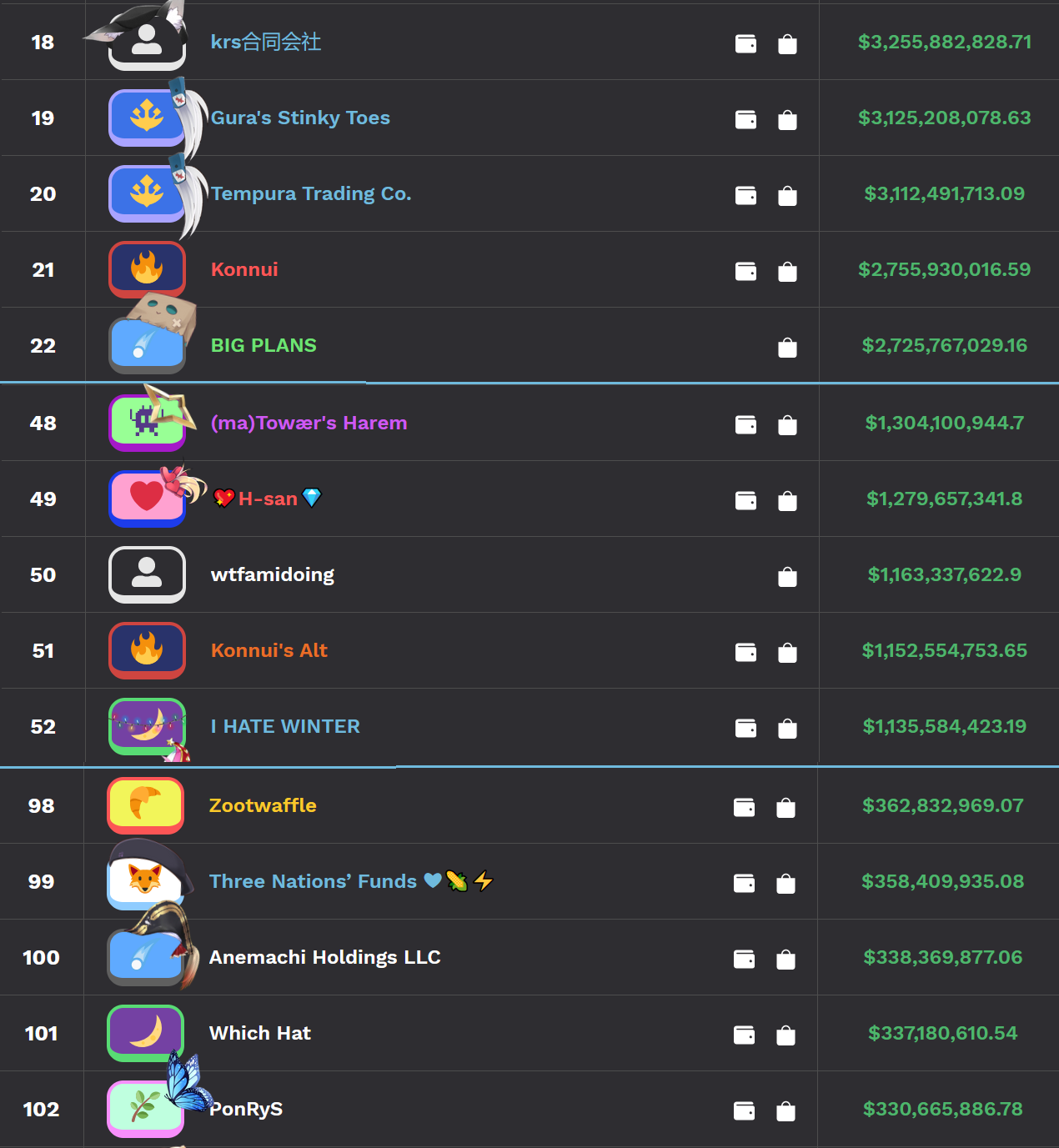Open Zootwaffle's profile

(262, 805)
